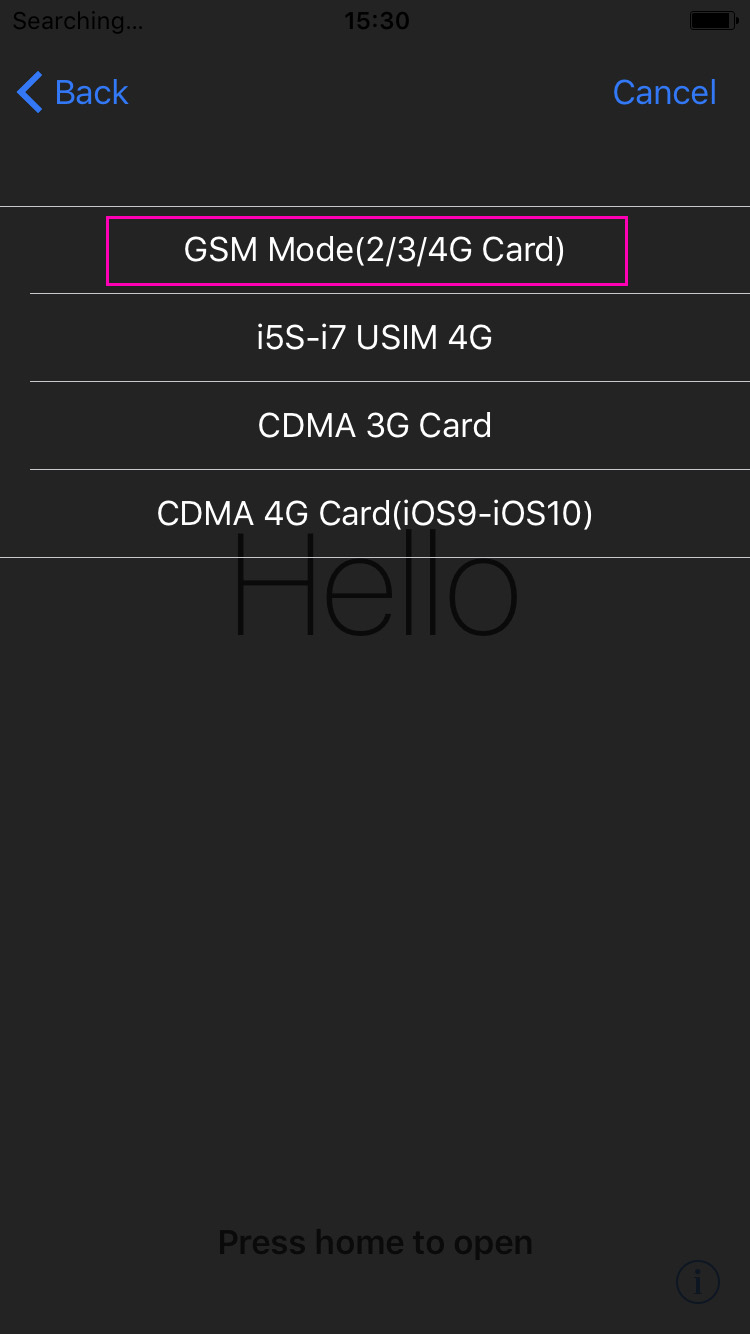Go back using the Back button
Image resolution: width=750 pixels, height=1334 pixels.
[x=73, y=92]
